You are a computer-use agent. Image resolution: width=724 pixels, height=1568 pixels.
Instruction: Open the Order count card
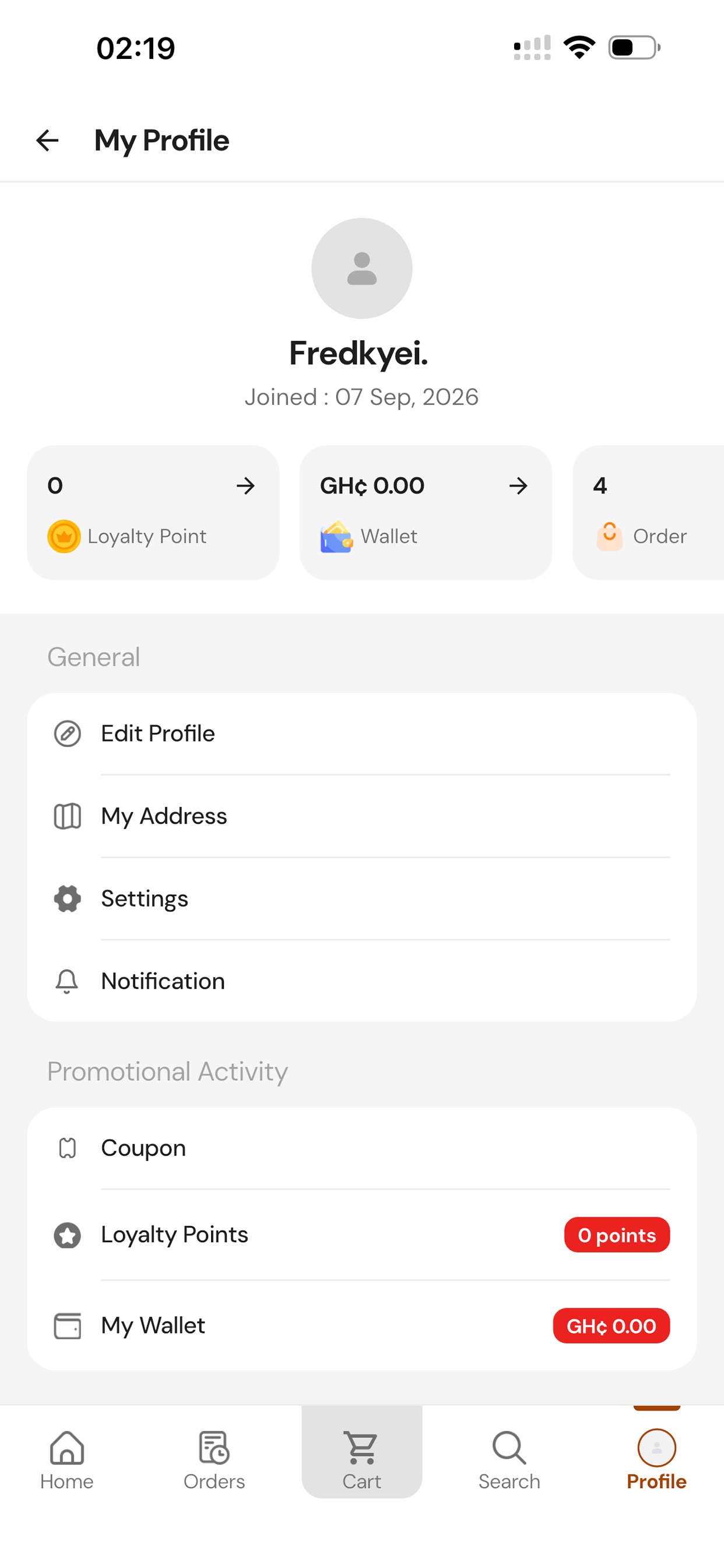click(x=648, y=513)
